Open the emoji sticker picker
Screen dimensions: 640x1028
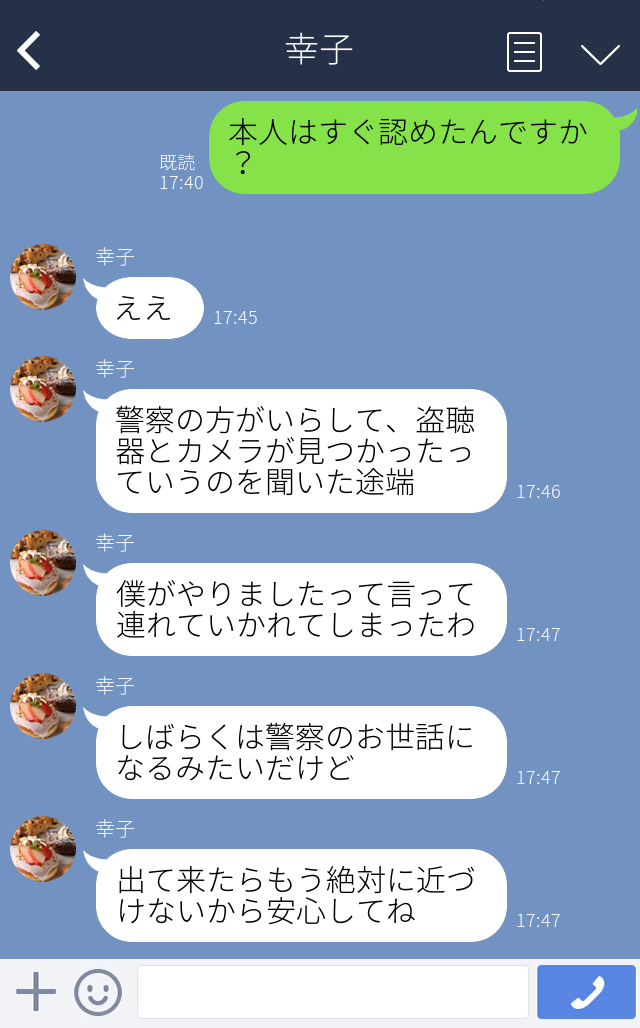(x=98, y=992)
